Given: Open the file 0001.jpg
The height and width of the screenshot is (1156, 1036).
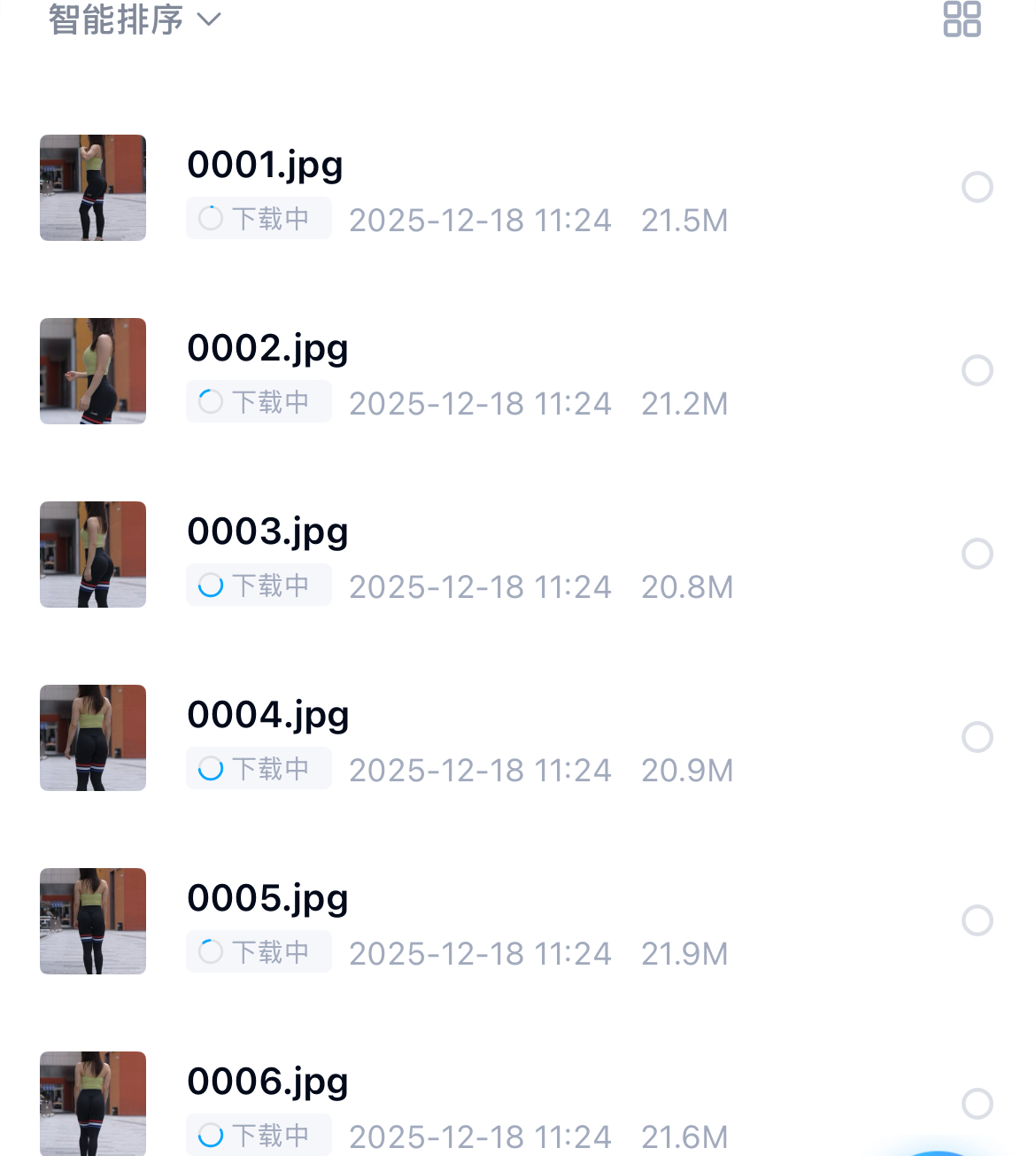Looking at the screenshot, I should click(x=265, y=166).
